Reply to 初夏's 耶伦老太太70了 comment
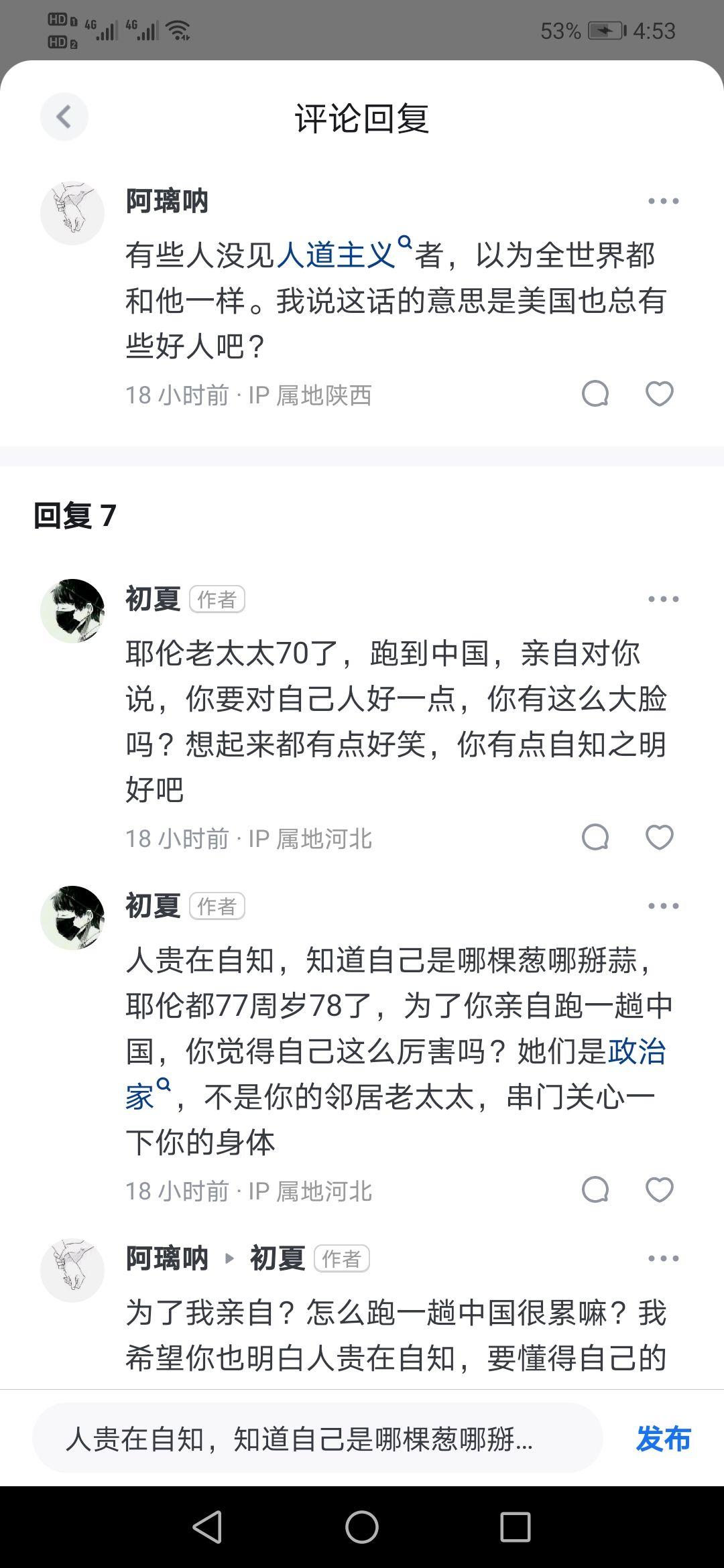This screenshot has height=1568, width=724. tap(595, 838)
